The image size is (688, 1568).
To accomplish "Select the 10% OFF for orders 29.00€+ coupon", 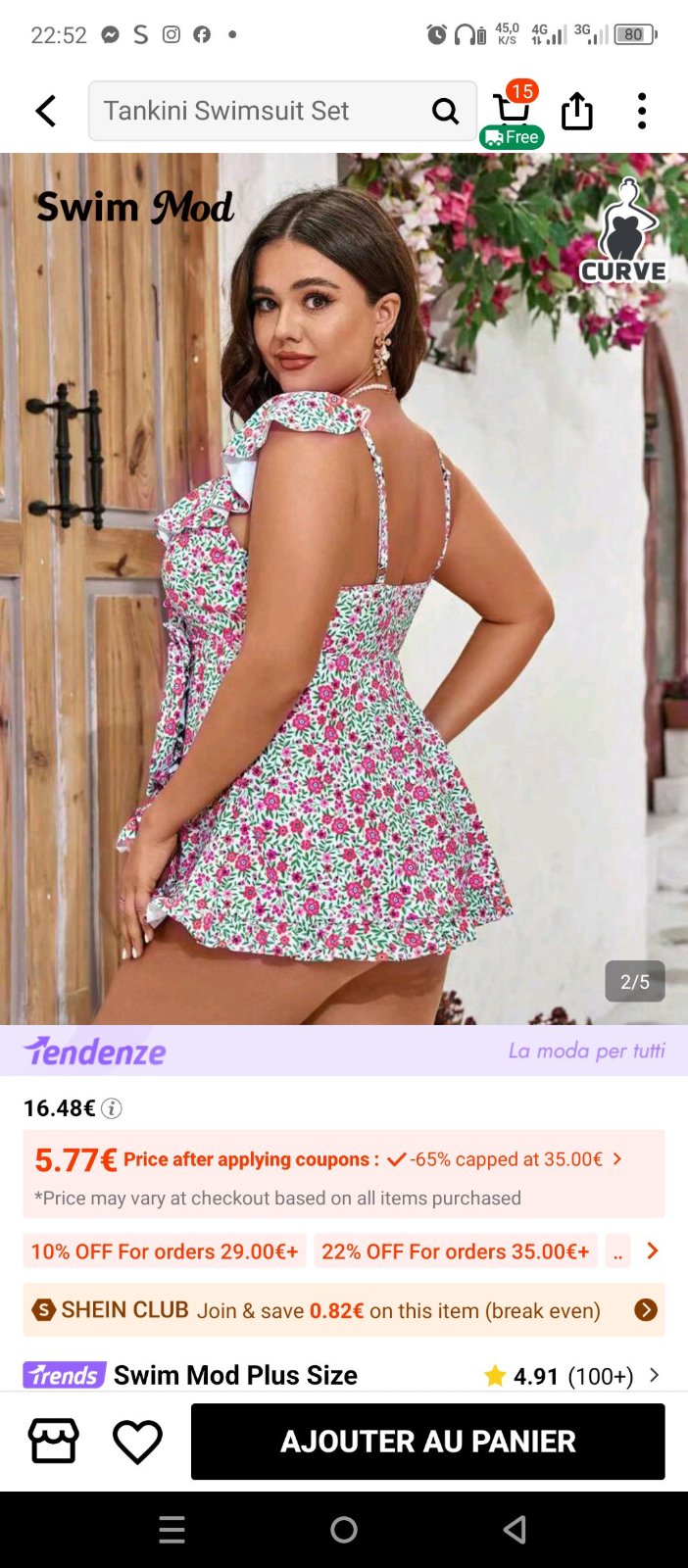I will click(165, 1251).
